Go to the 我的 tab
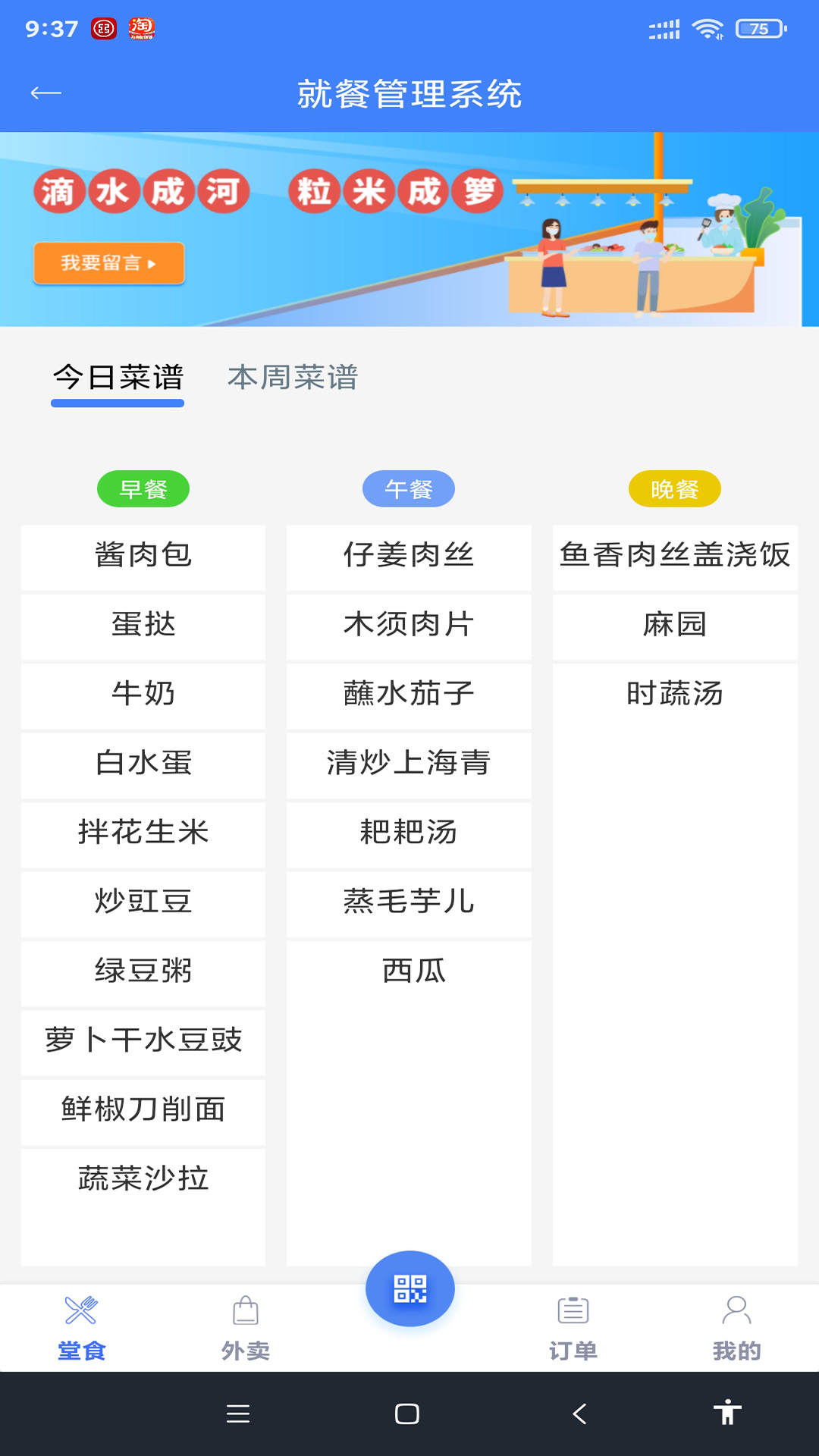The height and width of the screenshot is (1456, 819). tap(736, 1327)
